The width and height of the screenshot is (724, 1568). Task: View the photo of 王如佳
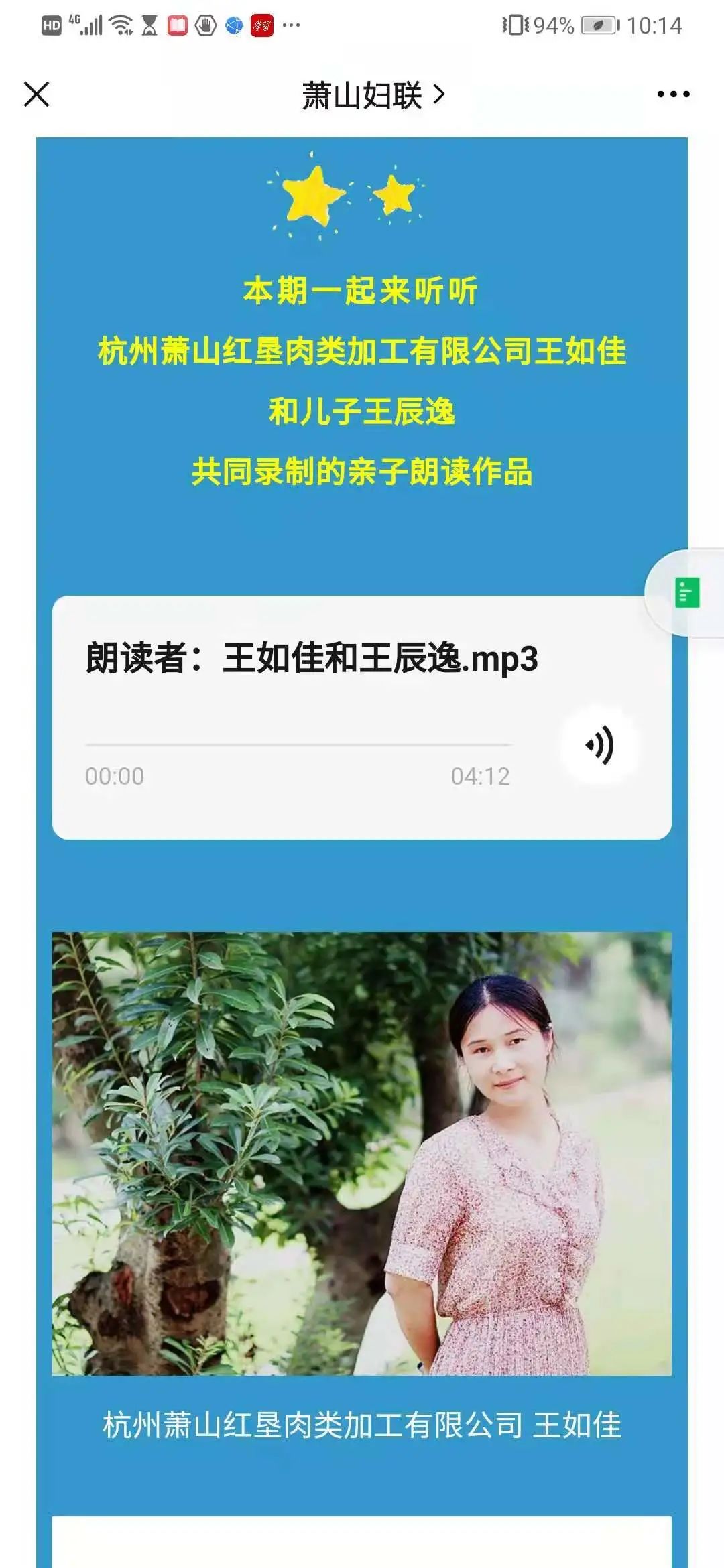pyautogui.click(x=362, y=1153)
